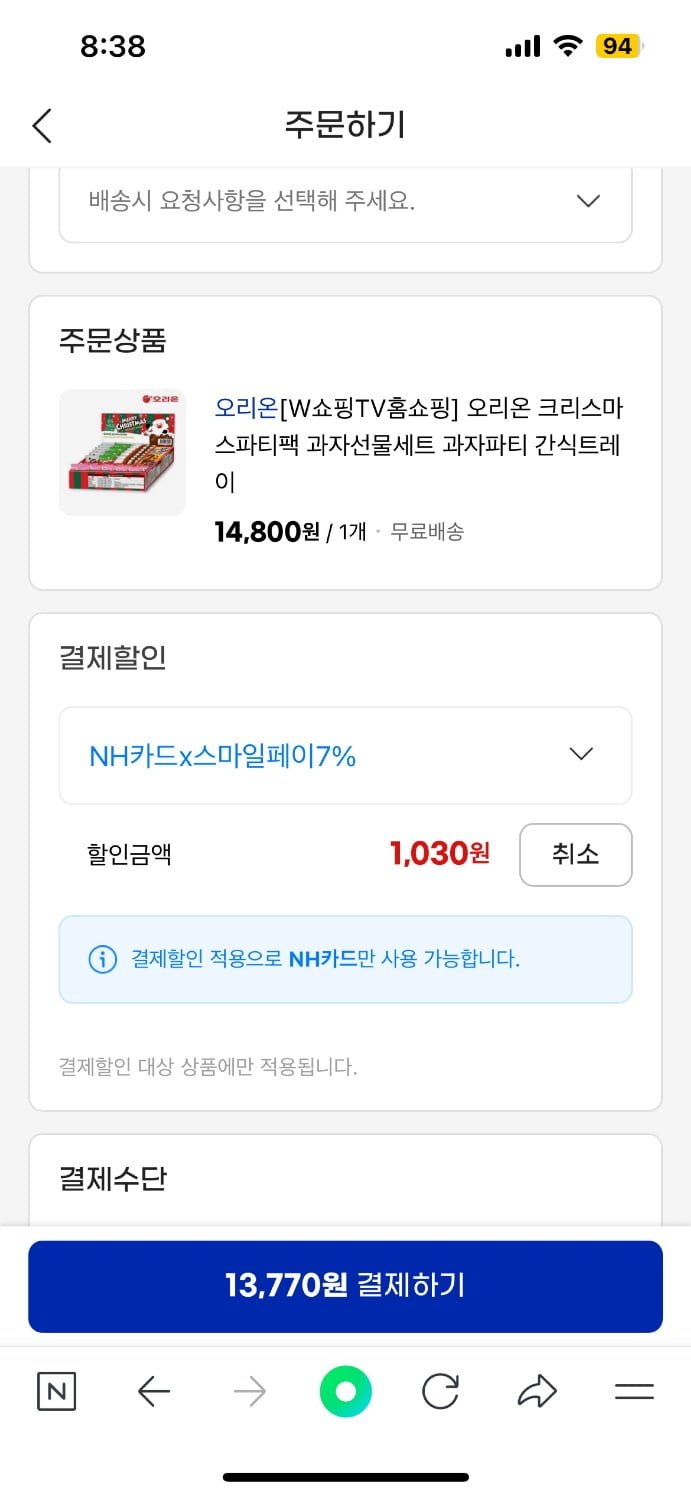
Task: Expand the NH카드x스마일페이7% discount dropdown
Action: click(x=345, y=756)
